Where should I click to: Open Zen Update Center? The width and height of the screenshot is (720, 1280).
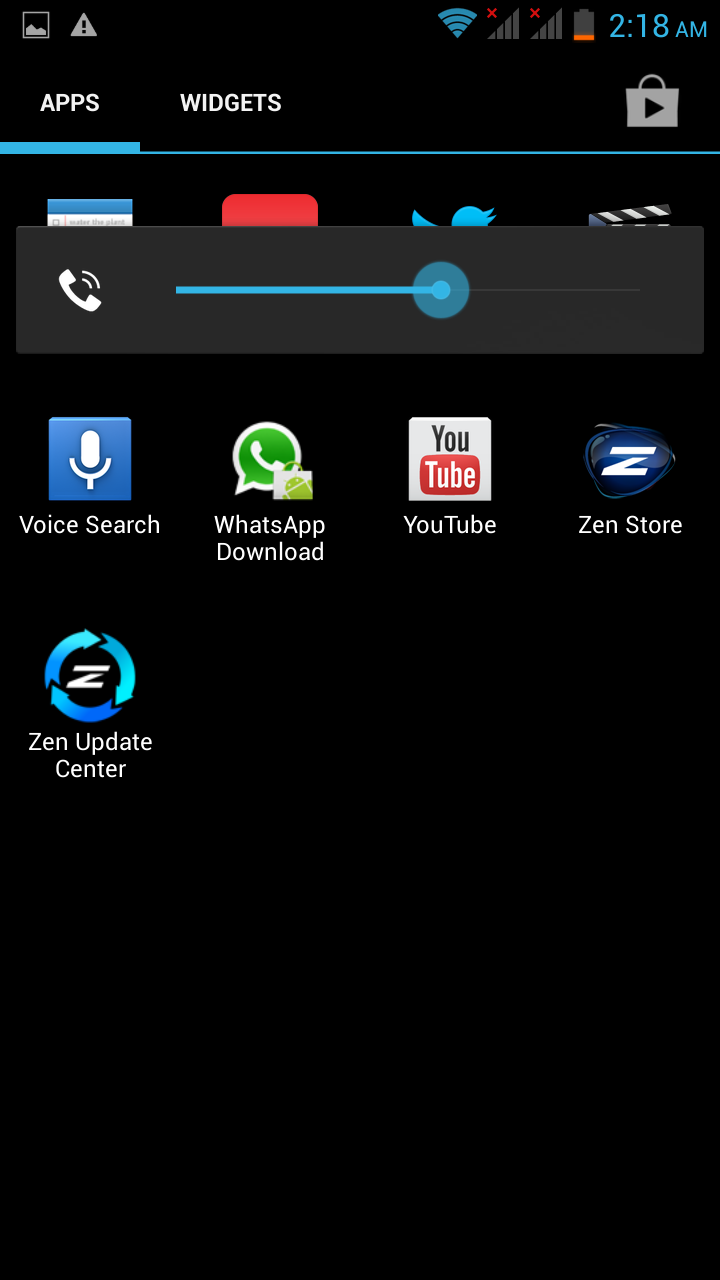90,705
